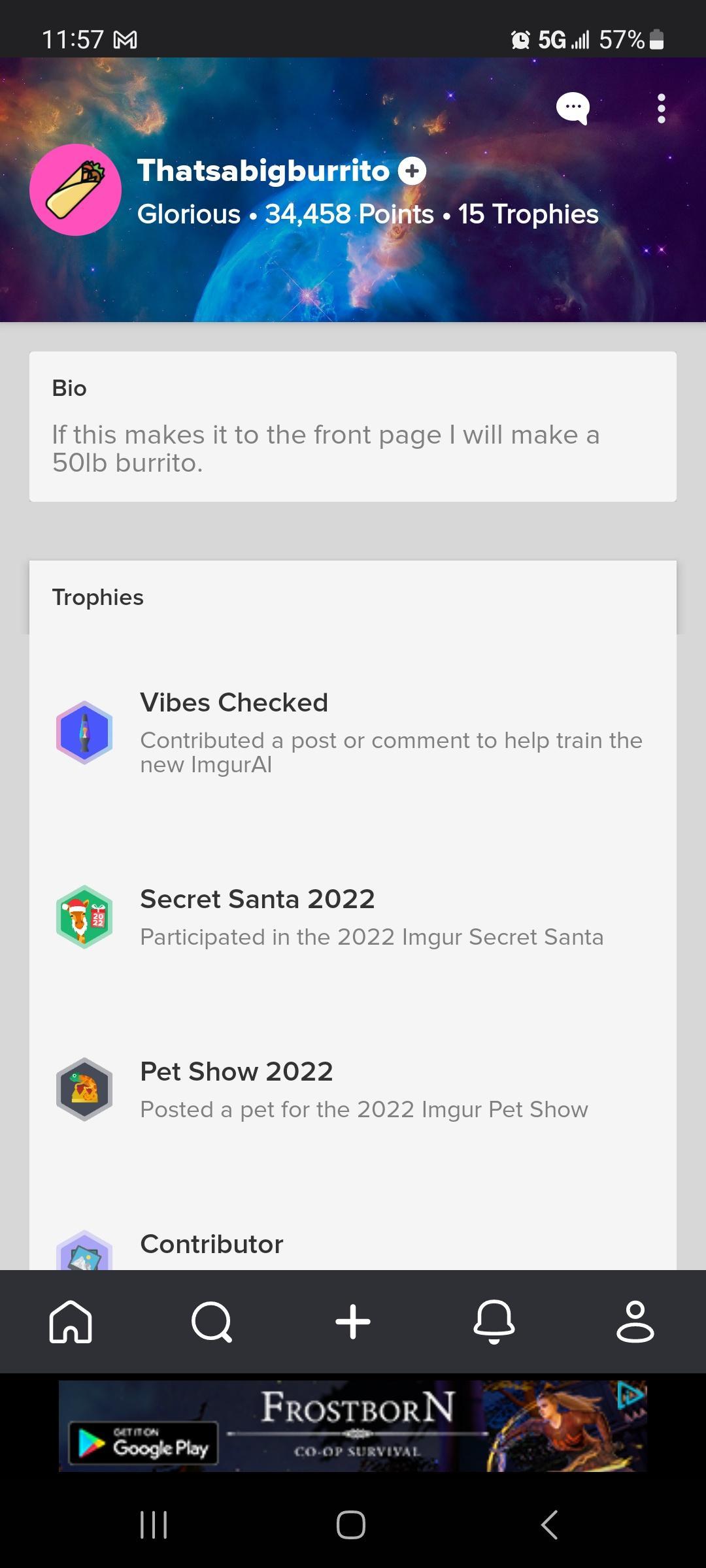Tap the search magnifier in bottom navigation
The width and height of the screenshot is (706, 1568).
[212, 1323]
